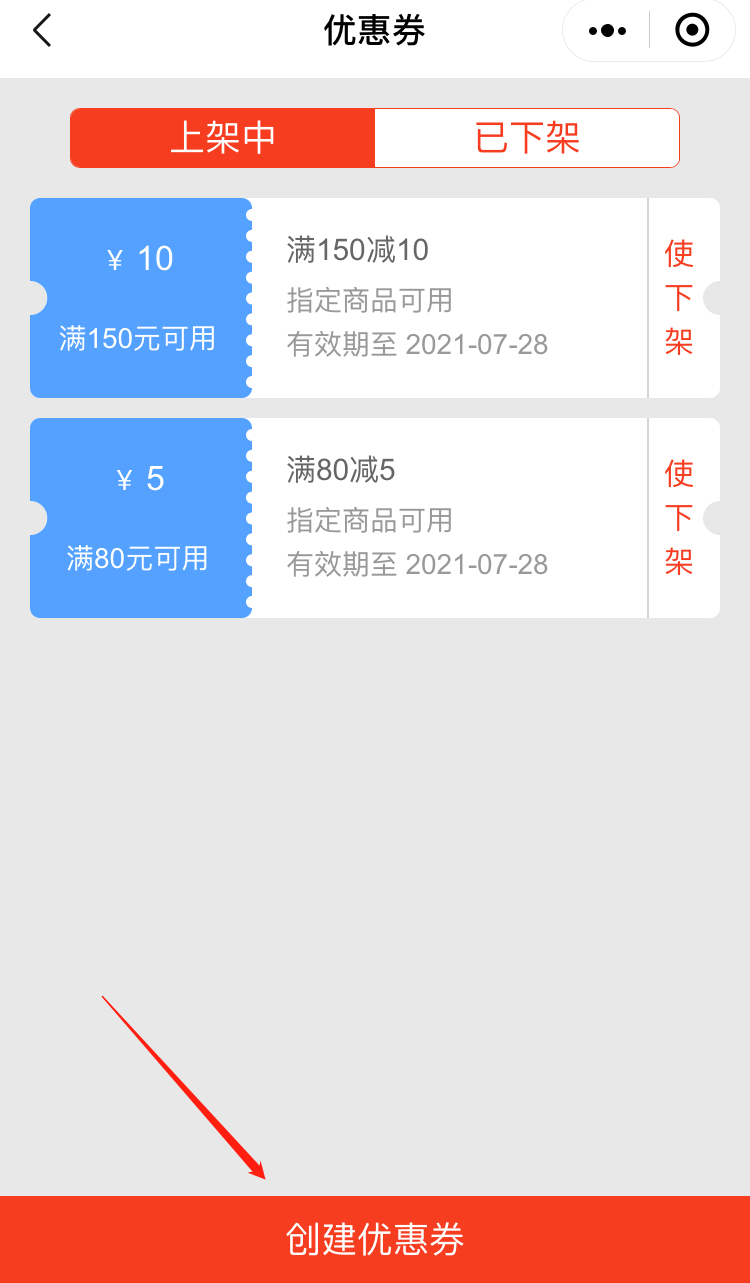This screenshot has height=1283, width=750.
Task: Open the 满150减10 coupon card
Action: point(339,298)
